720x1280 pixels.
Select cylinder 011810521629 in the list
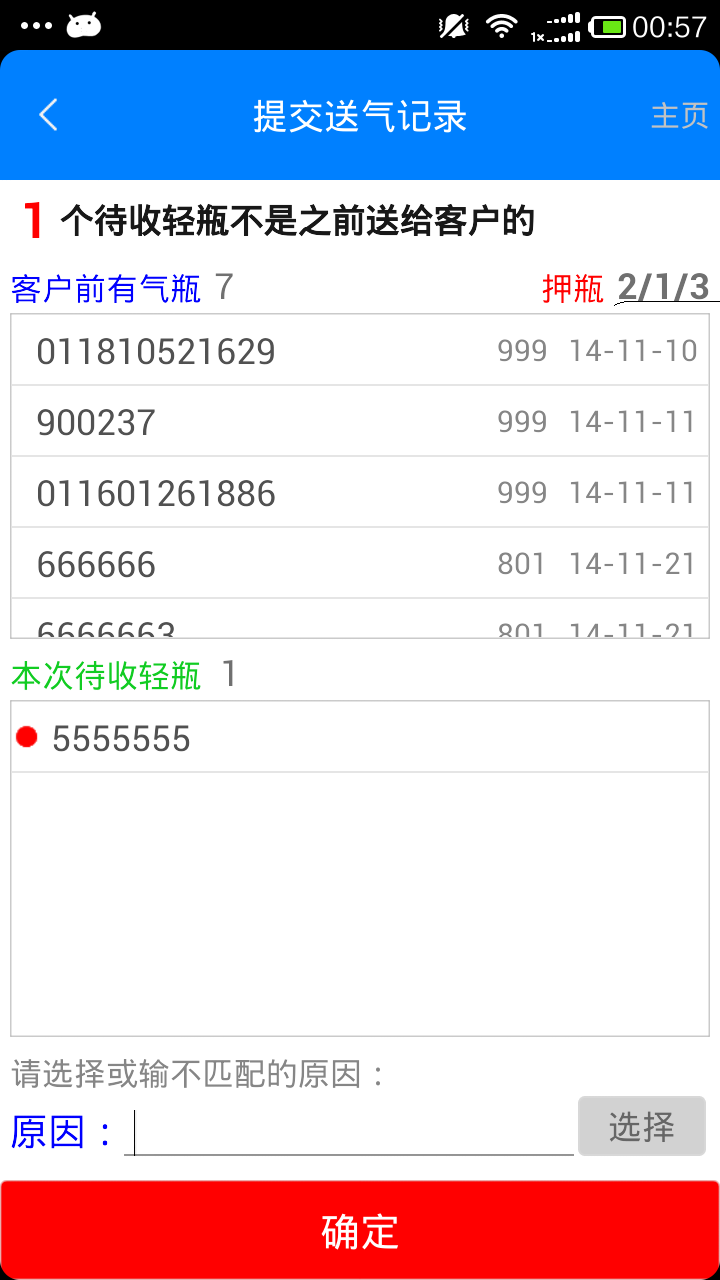360,351
